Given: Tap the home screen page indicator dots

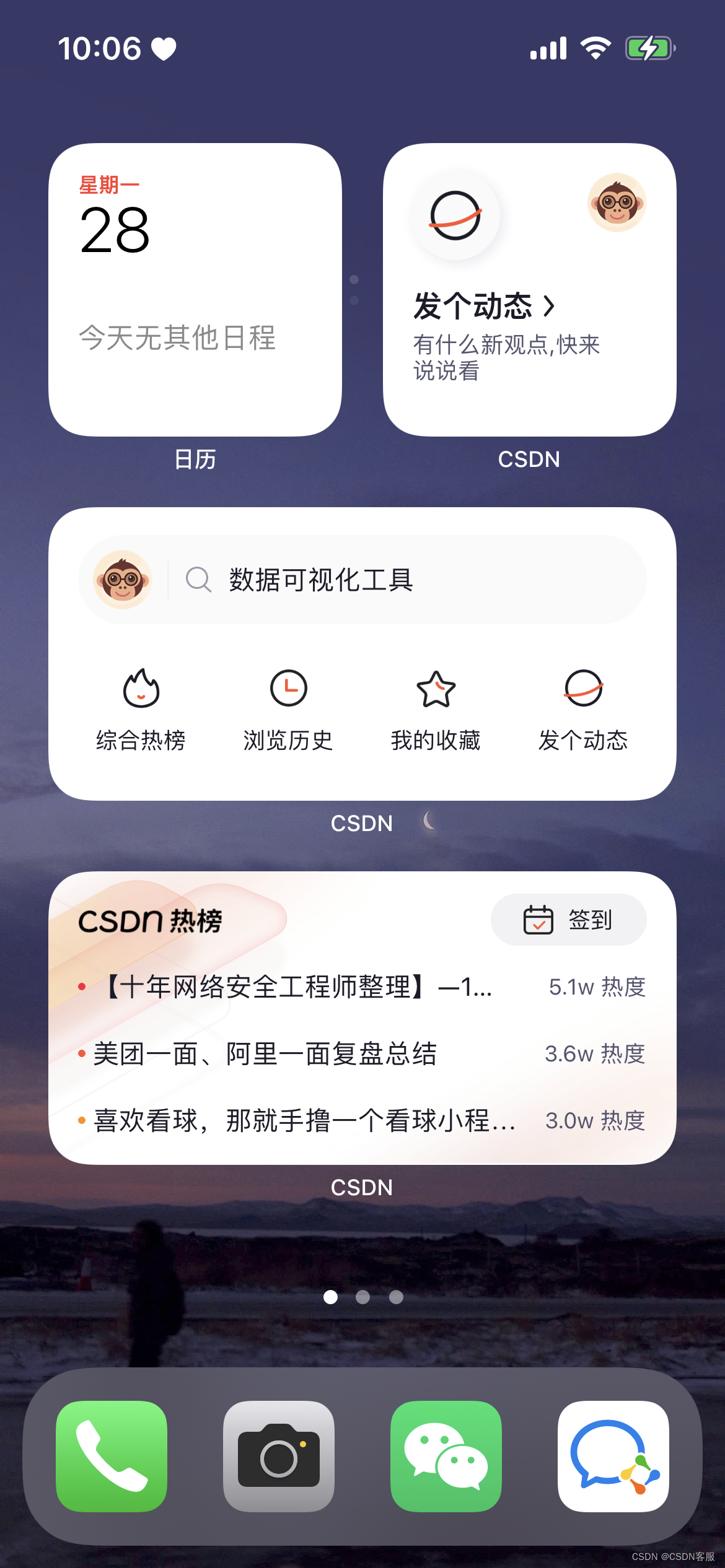Looking at the screenshot, I should (x=363, y=1297).
